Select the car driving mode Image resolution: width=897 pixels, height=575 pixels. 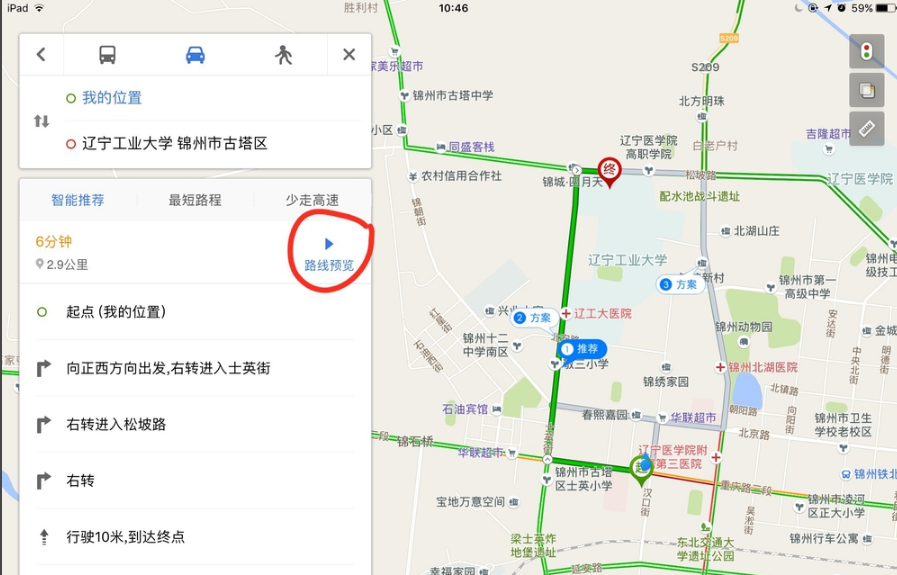pos(195,55)
